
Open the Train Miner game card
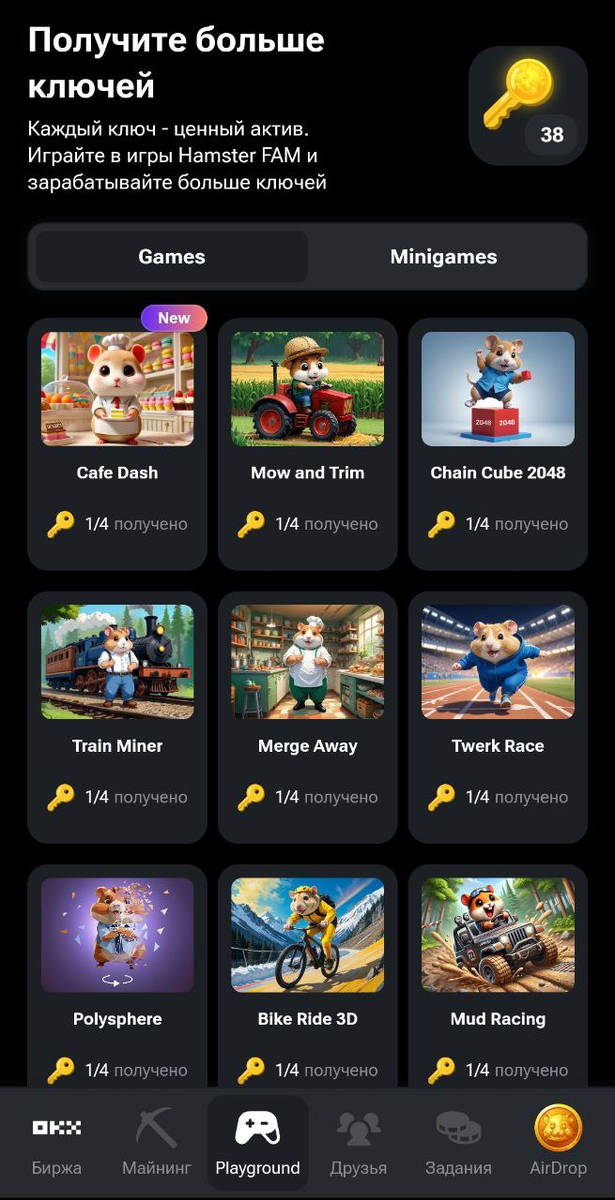coord(117,715)
